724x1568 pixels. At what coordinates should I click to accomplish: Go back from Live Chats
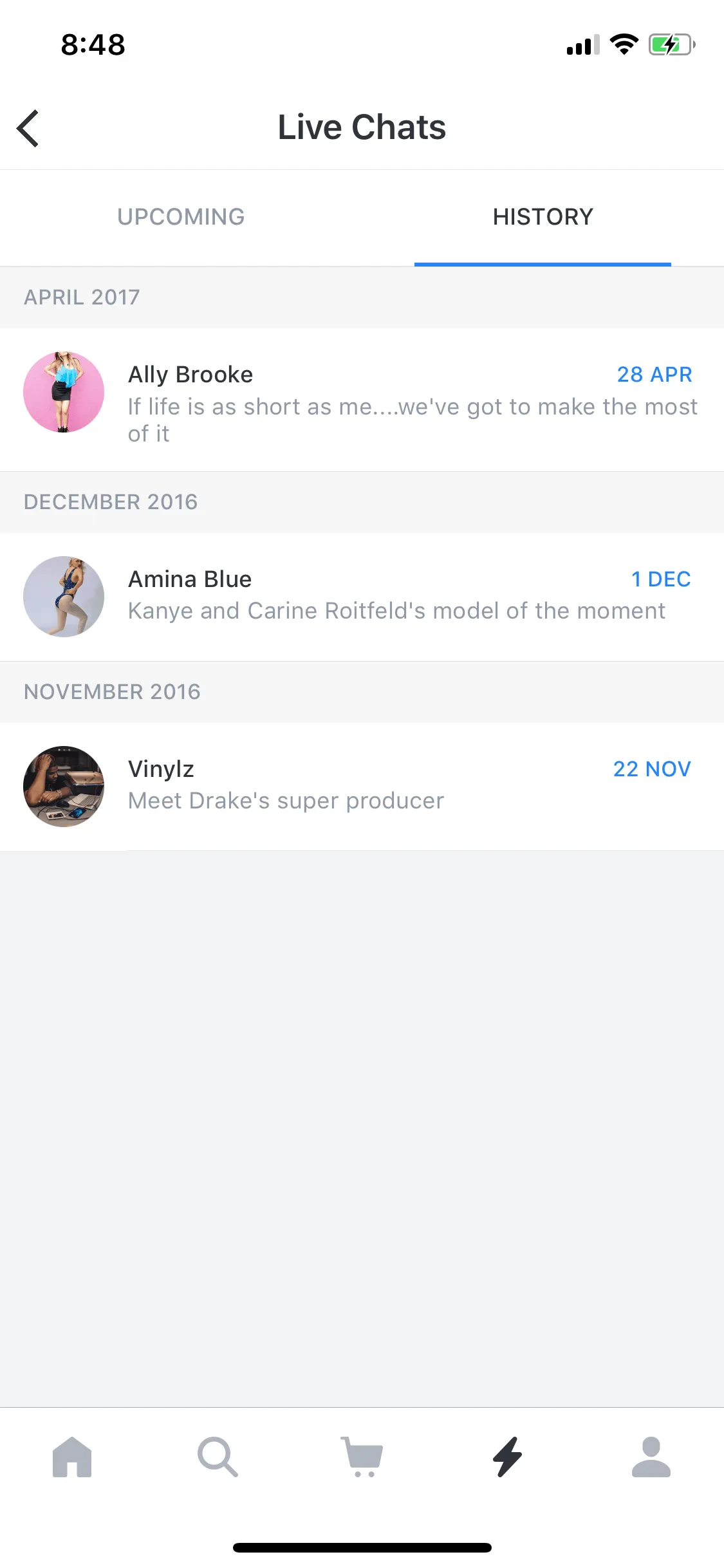point(28,128)
